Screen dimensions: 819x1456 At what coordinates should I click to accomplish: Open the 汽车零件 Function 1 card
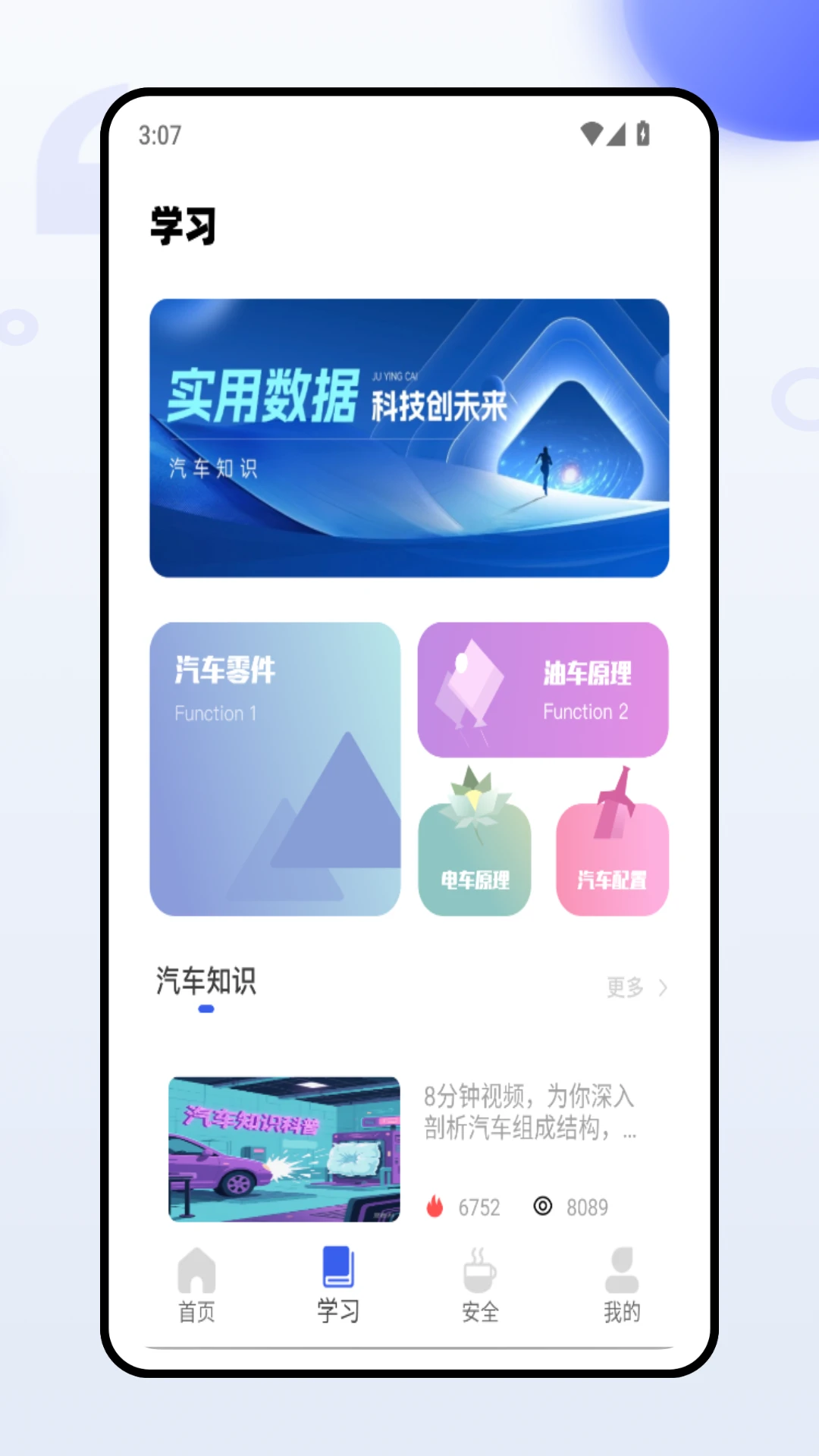pyautogui.click(x=275, y=768)
